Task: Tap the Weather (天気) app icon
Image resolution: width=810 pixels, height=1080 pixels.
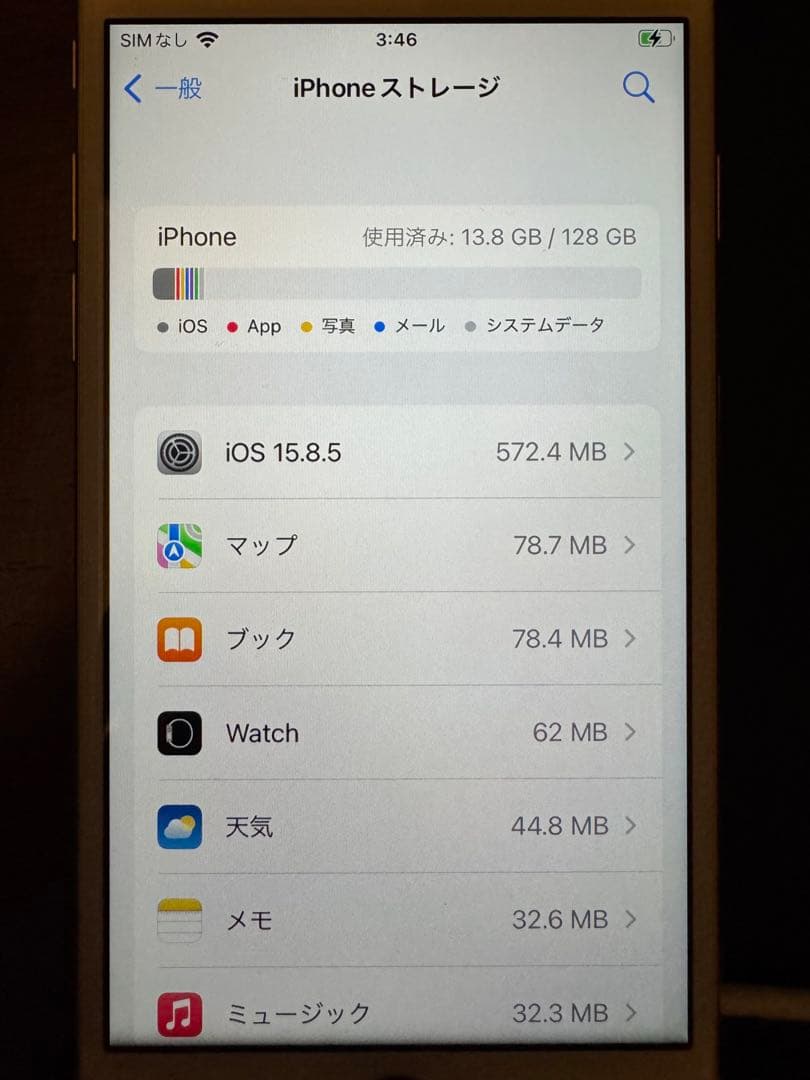Action: coord(179,826)
